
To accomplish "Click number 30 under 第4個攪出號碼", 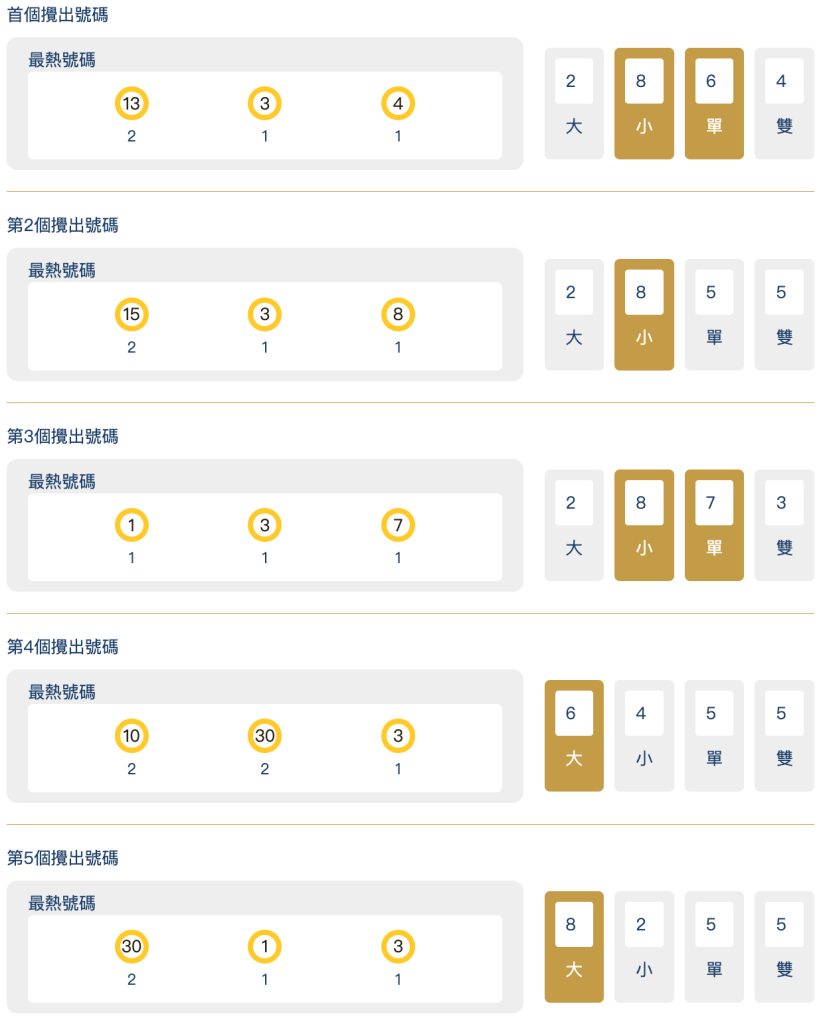I will tap(264, 736).
